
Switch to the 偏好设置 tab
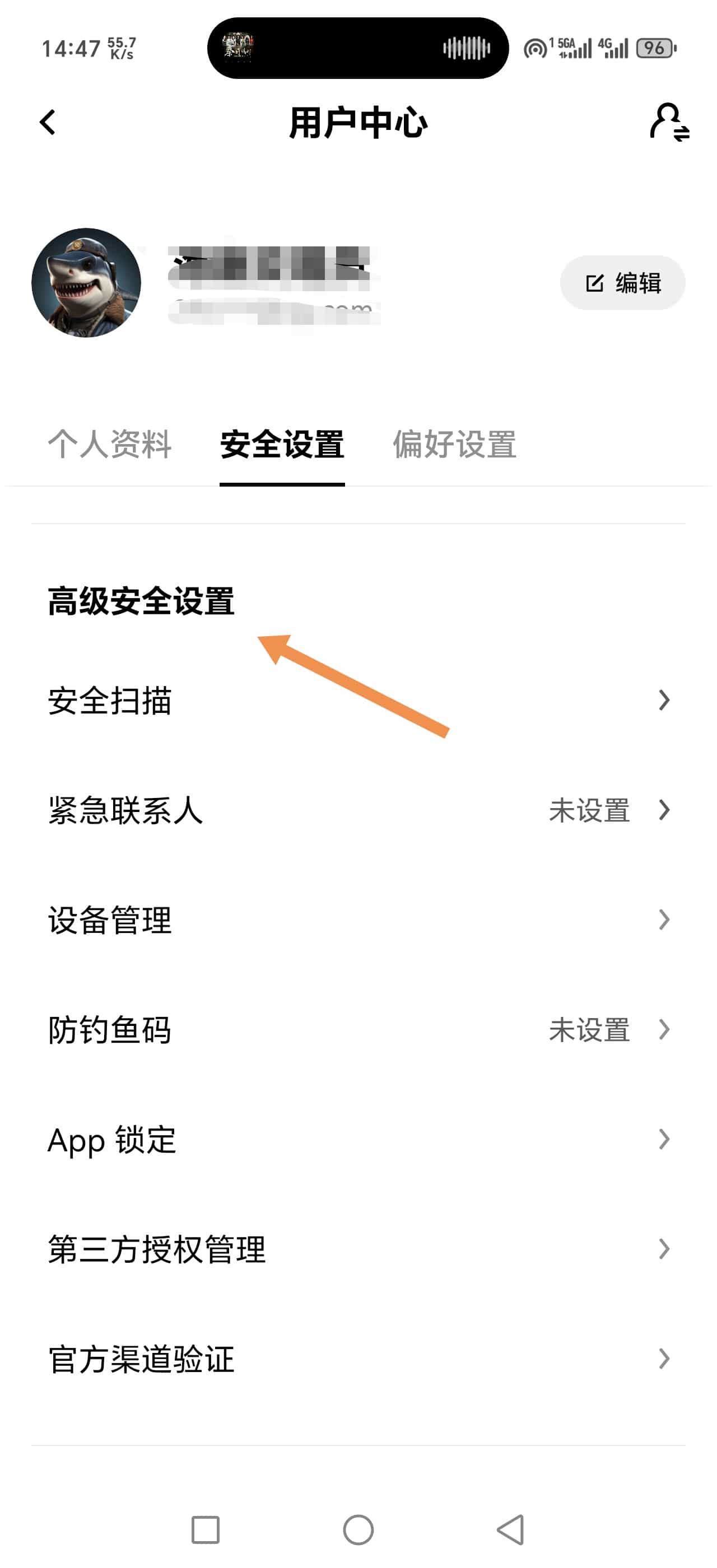455,446
